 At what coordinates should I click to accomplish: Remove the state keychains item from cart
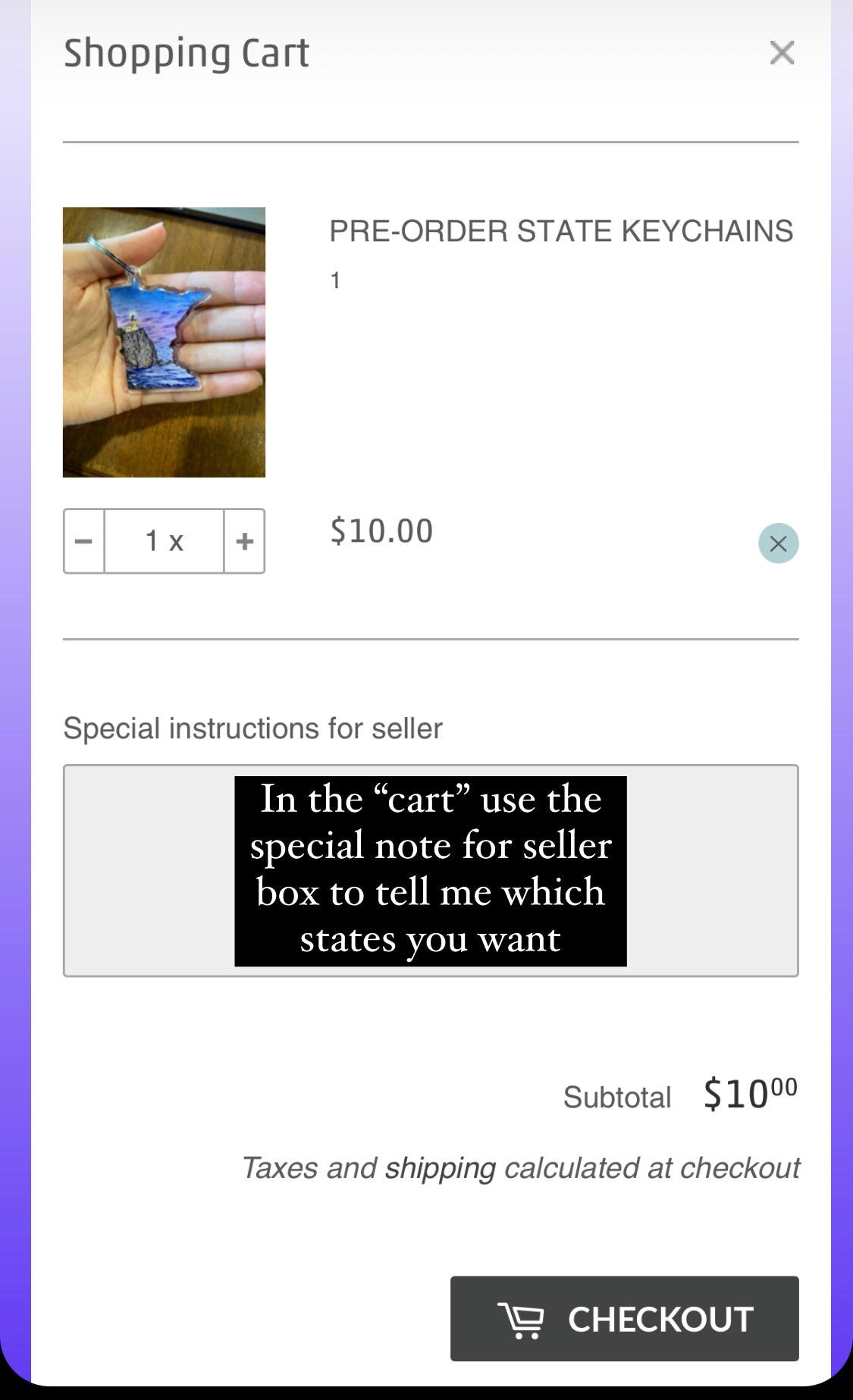coord(778,543)
